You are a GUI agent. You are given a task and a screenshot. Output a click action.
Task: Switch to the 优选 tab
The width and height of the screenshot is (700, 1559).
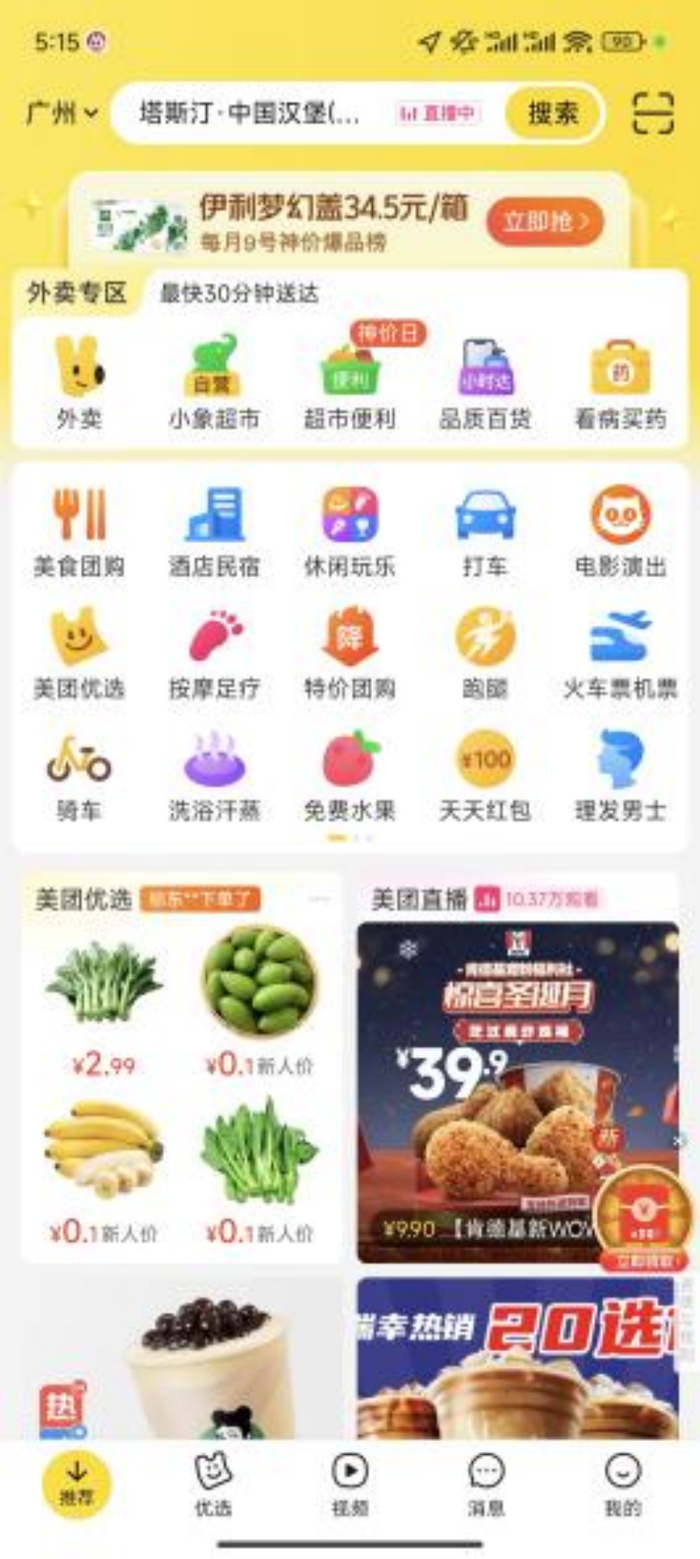(x=213, y=1484)
